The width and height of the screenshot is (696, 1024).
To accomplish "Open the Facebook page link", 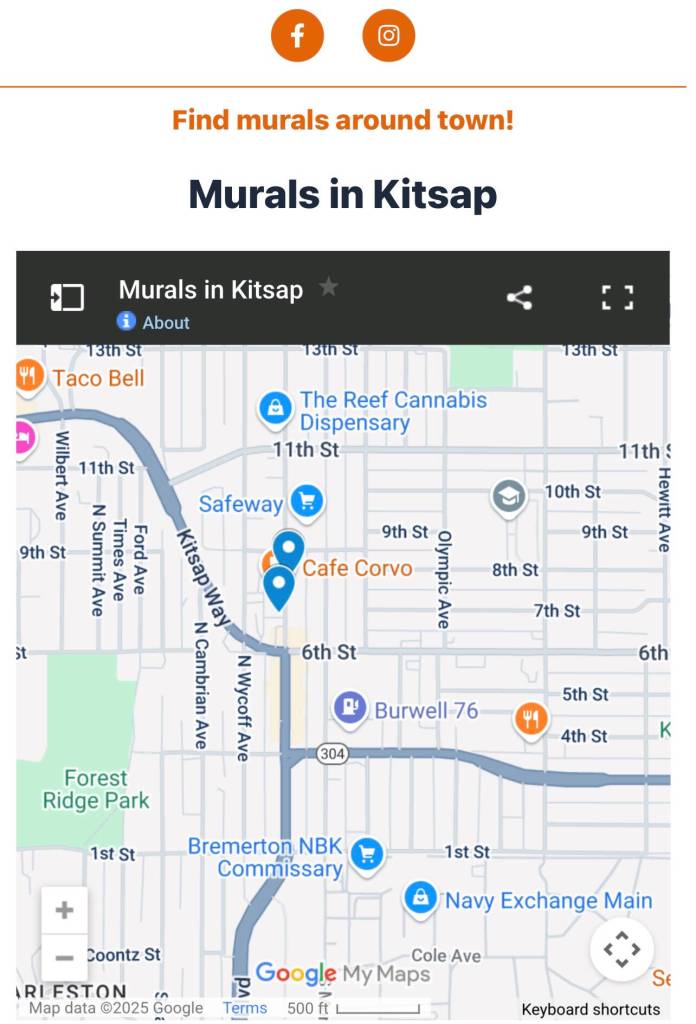I will [x=297, y=35].
